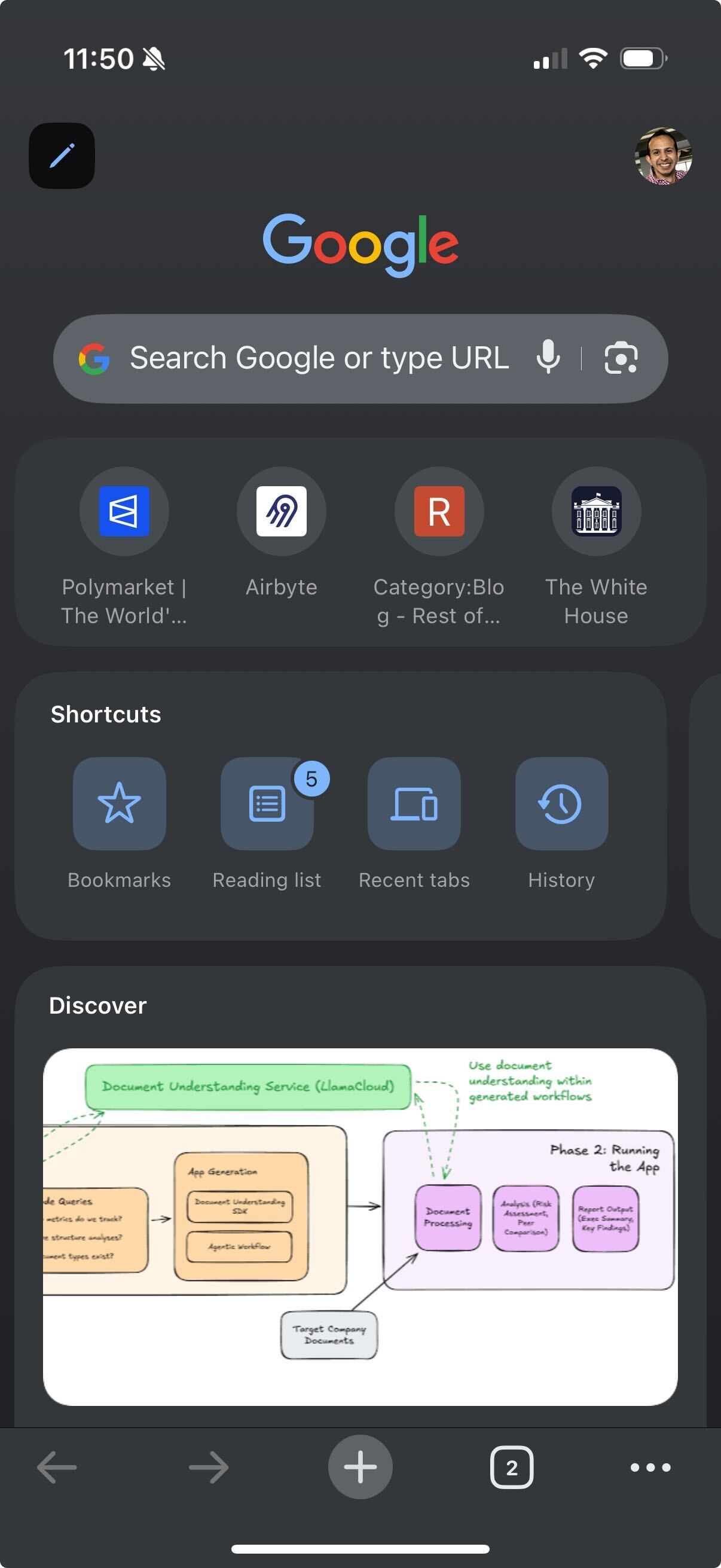
Task: Open the account profile picture
Action: point(663,156)
